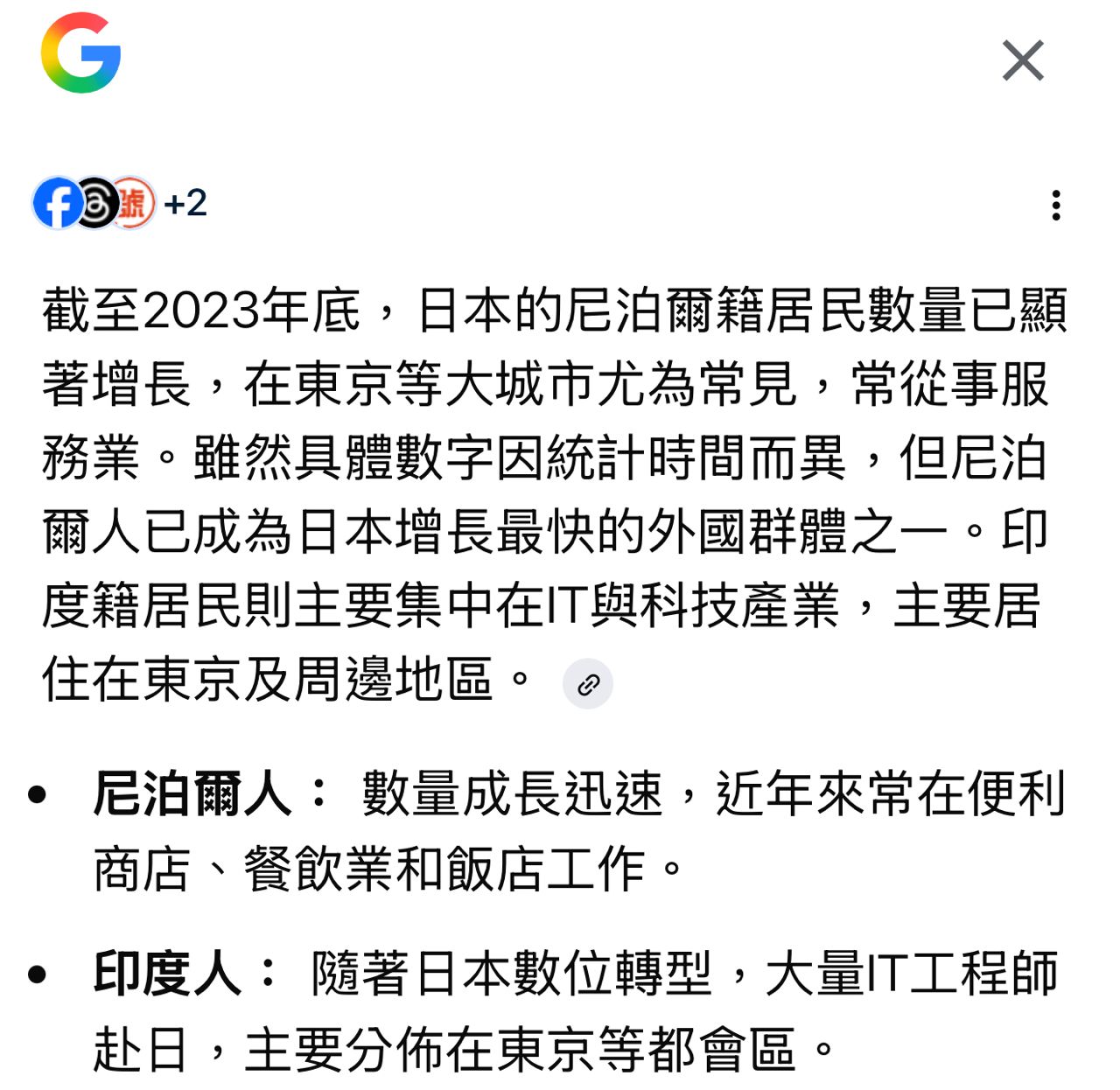This screenshot has height=1090, width=1120.
Task: Close the Google overview panel
Action: click(1022, 60)
